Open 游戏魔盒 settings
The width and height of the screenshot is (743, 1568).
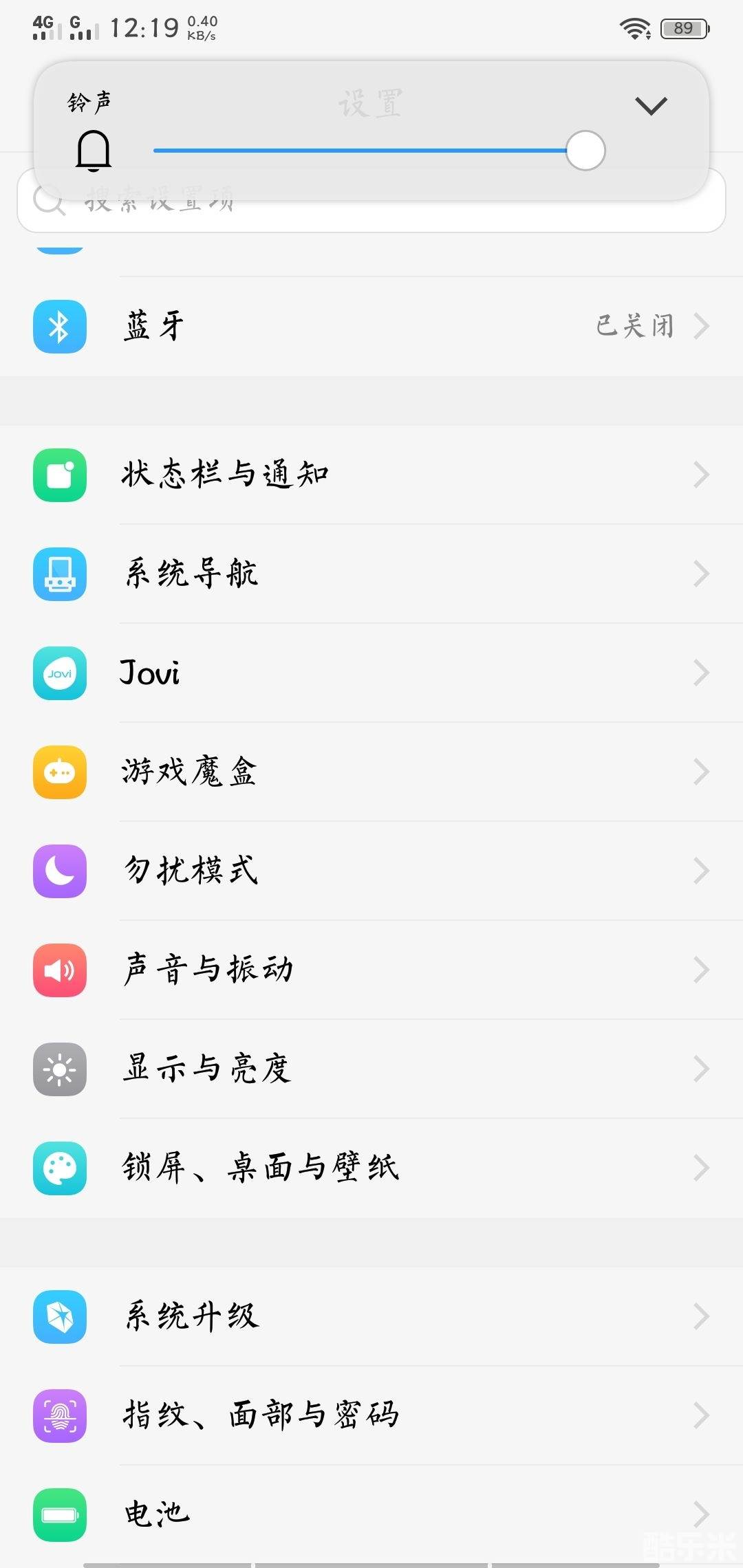(371, 772)
